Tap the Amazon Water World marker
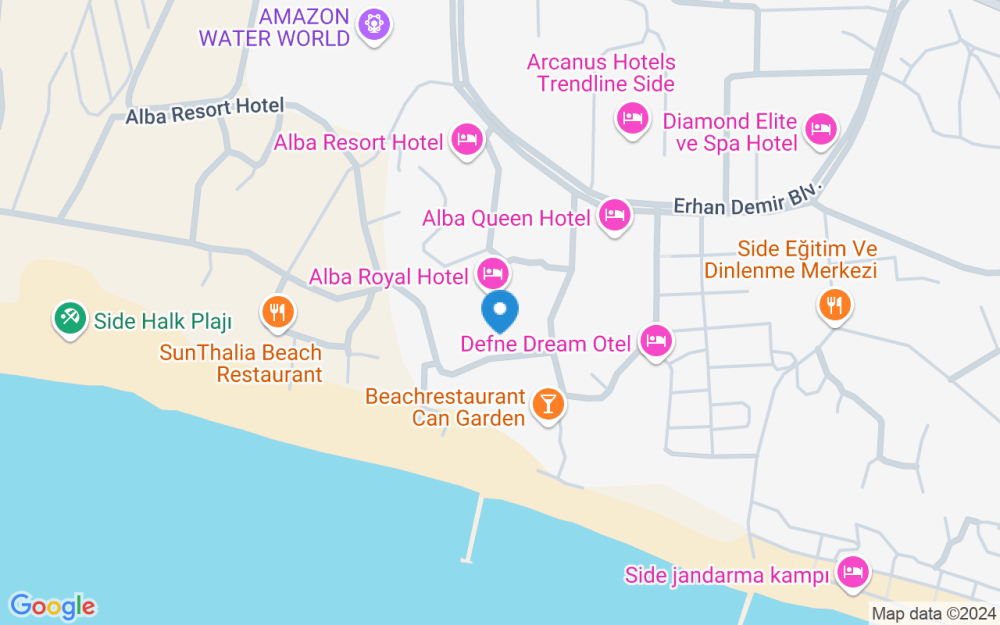 pos(375,23)
